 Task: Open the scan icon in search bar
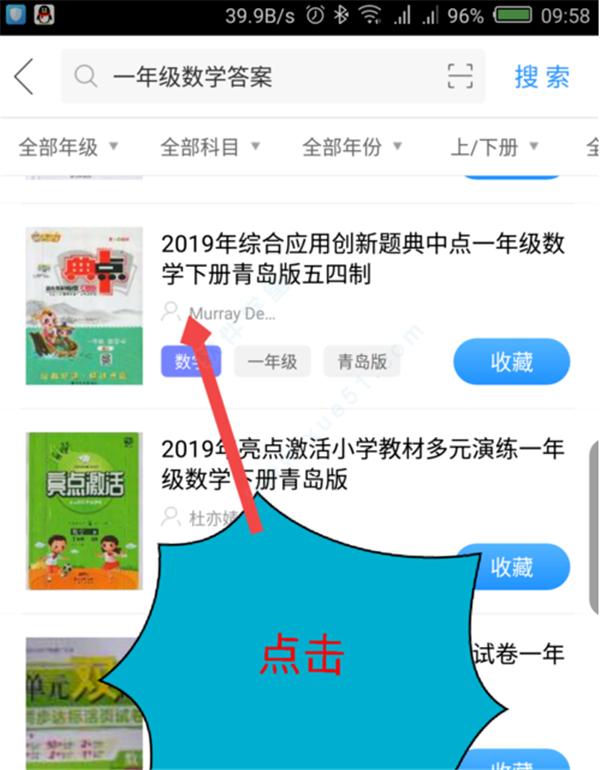coord(459,76)
